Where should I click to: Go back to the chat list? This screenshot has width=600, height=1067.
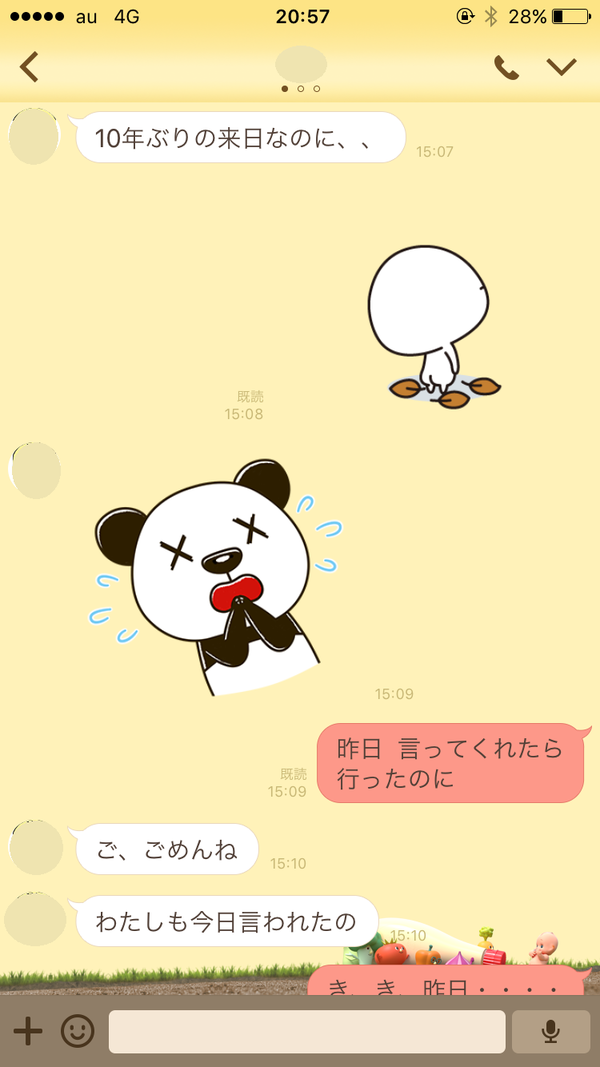29,67
